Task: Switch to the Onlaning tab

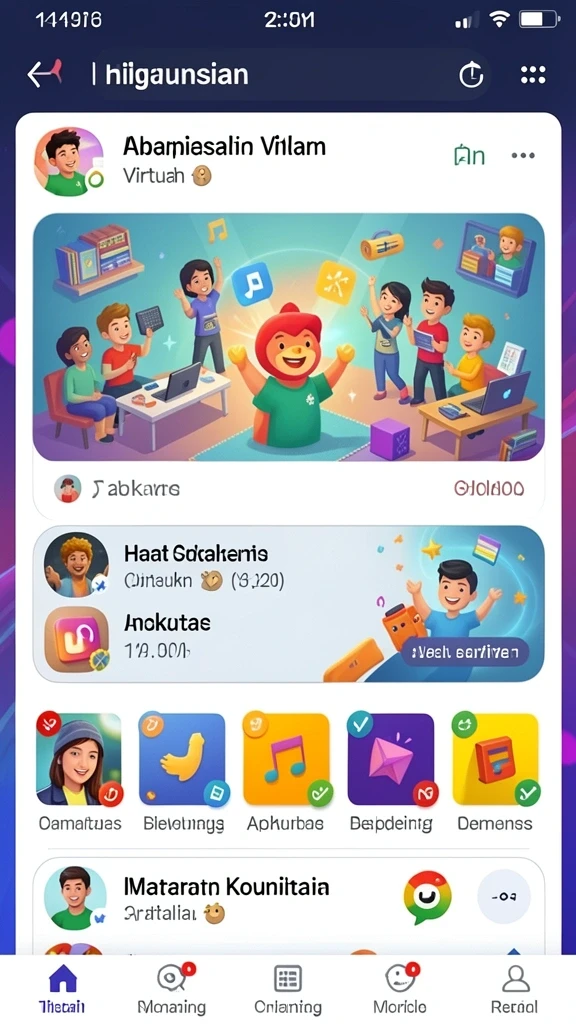Action: pyautogui.click(x=288, y=988)
